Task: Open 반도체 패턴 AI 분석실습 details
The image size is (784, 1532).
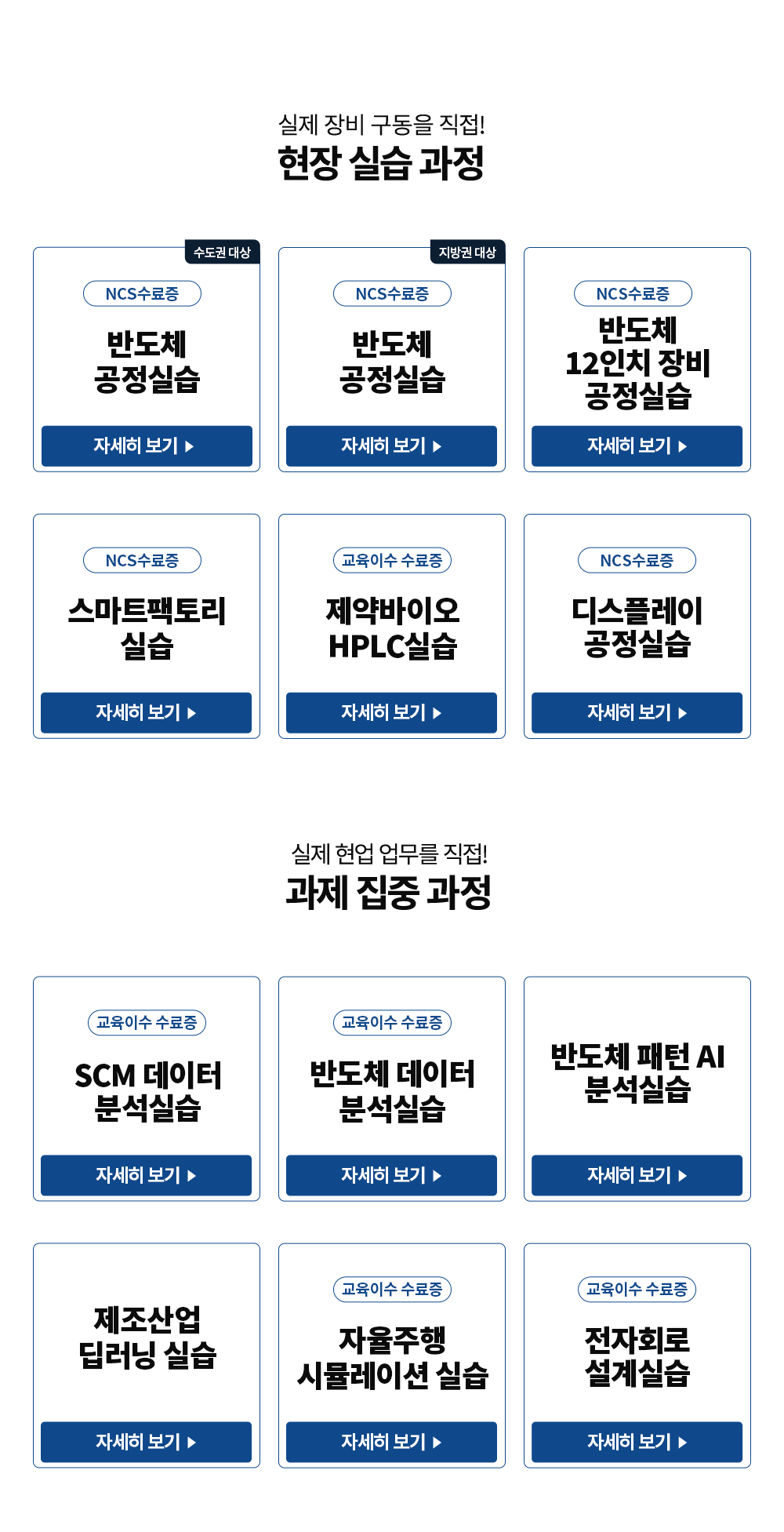Action: (x=637, y=1176)
